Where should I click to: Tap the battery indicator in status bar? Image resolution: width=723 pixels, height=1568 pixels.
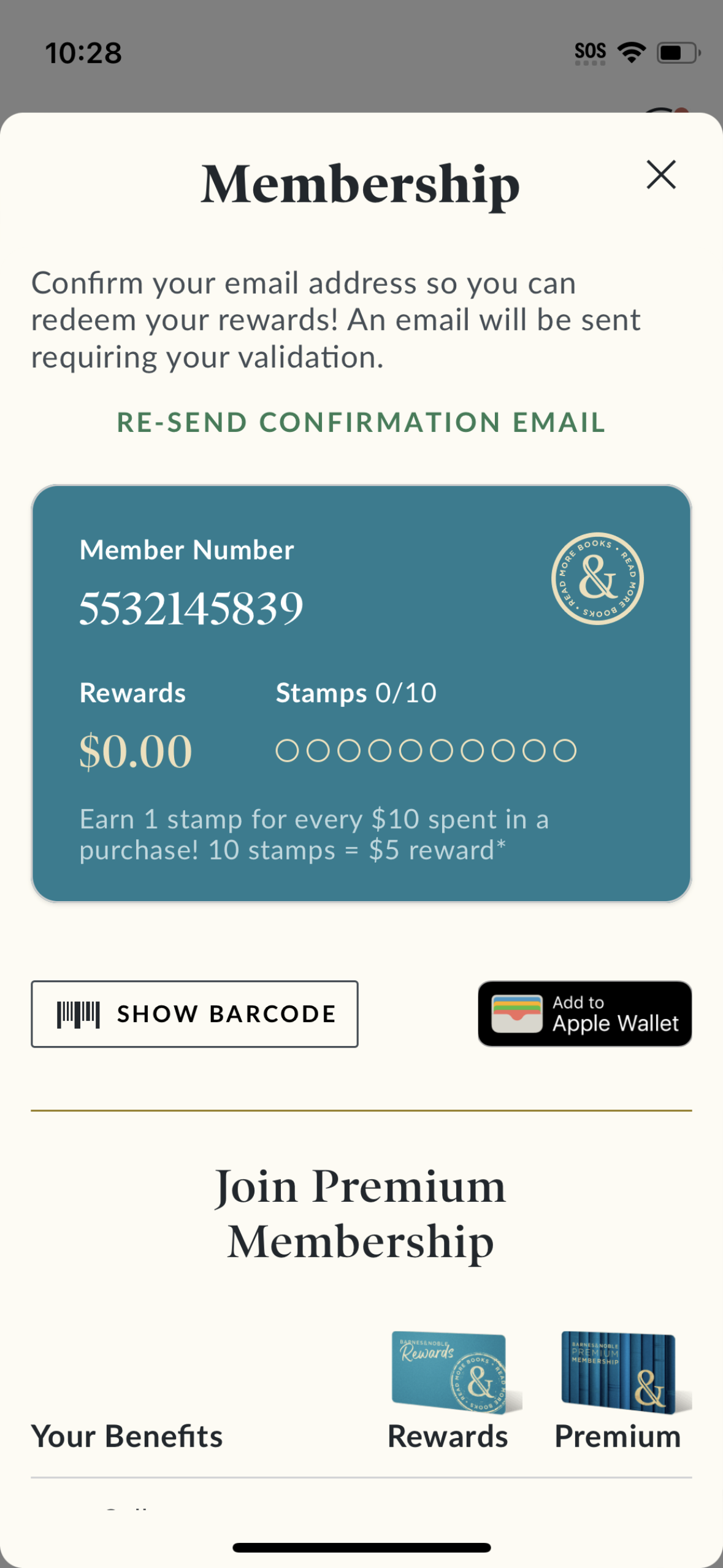point(676,52)
